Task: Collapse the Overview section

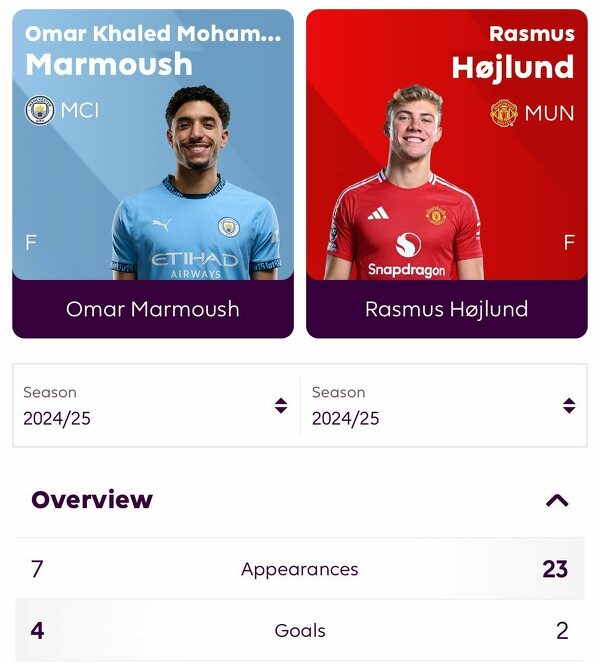Action: coord(557,500)
